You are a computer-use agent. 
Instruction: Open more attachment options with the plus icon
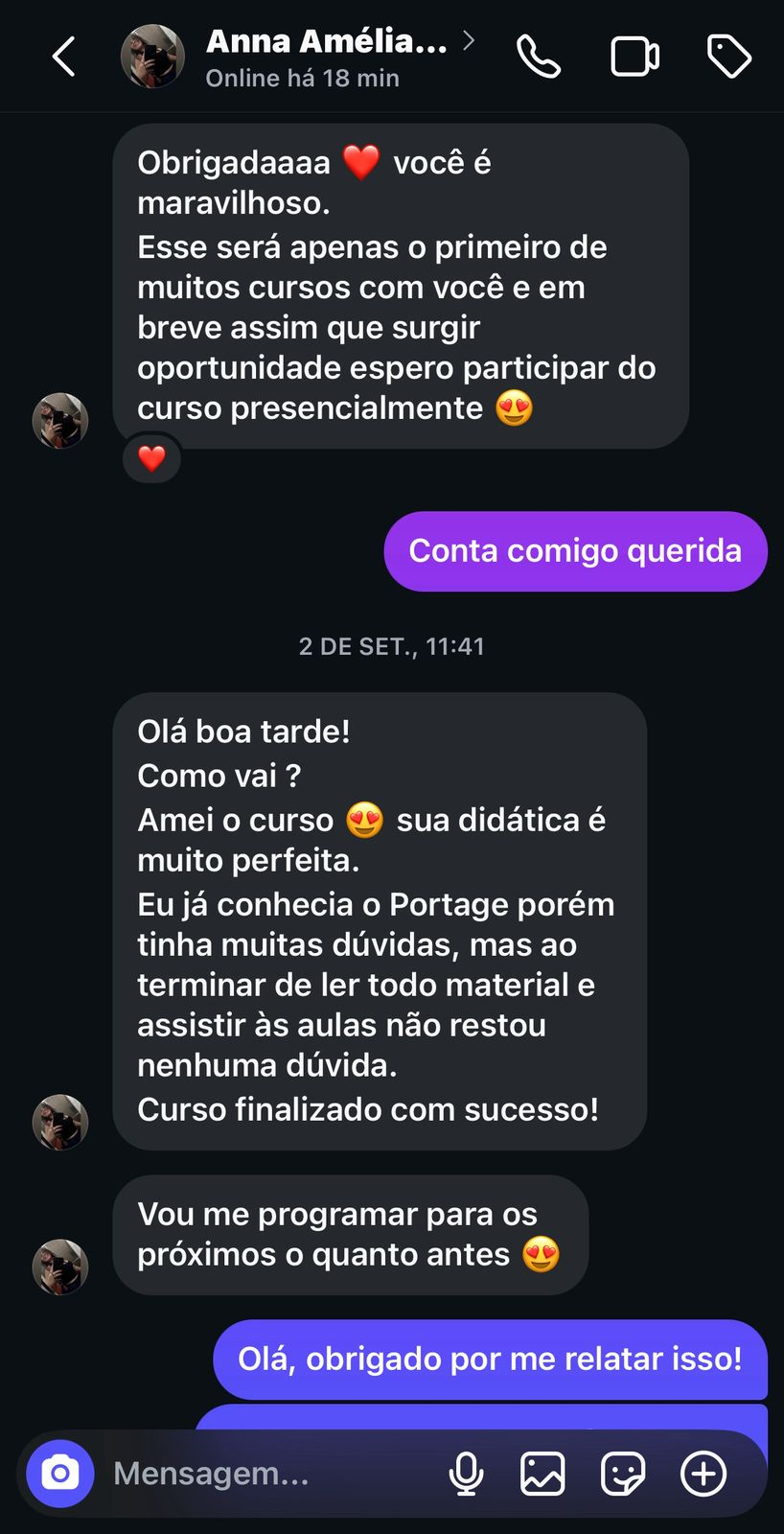point(702,1474)
